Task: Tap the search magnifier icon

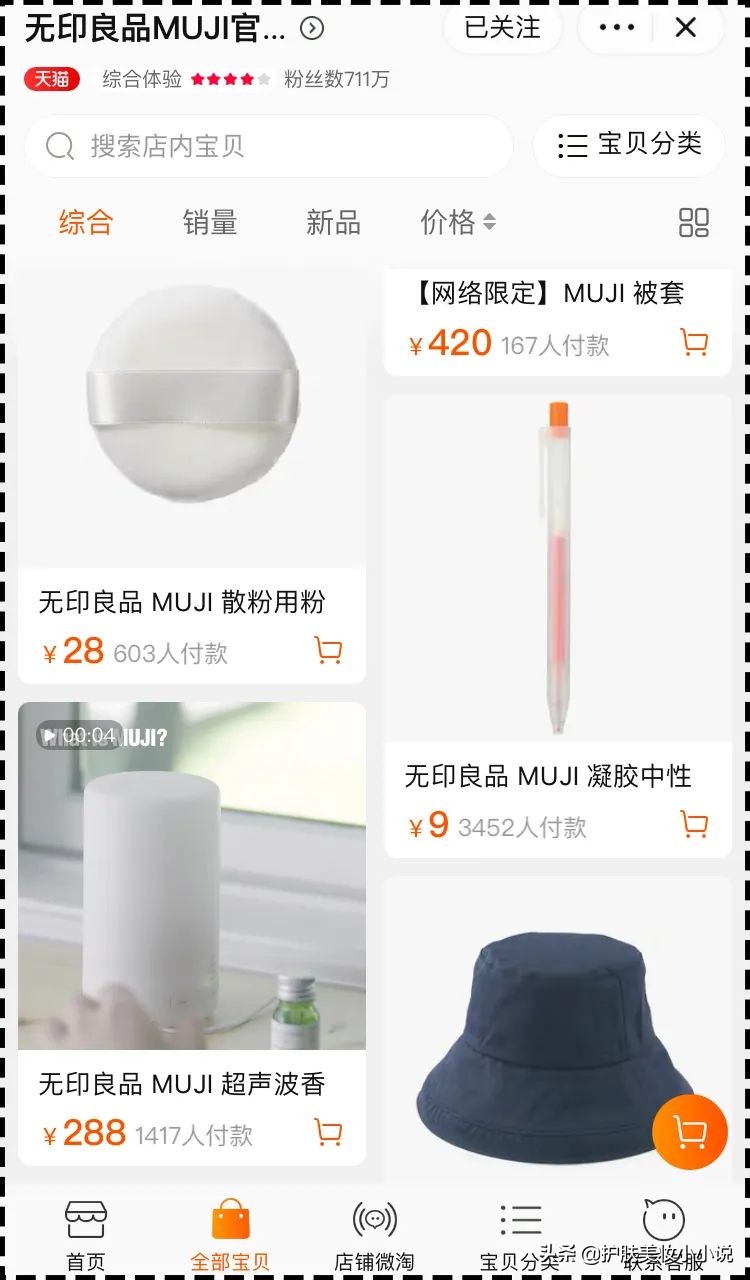Action: click(59, 146)
